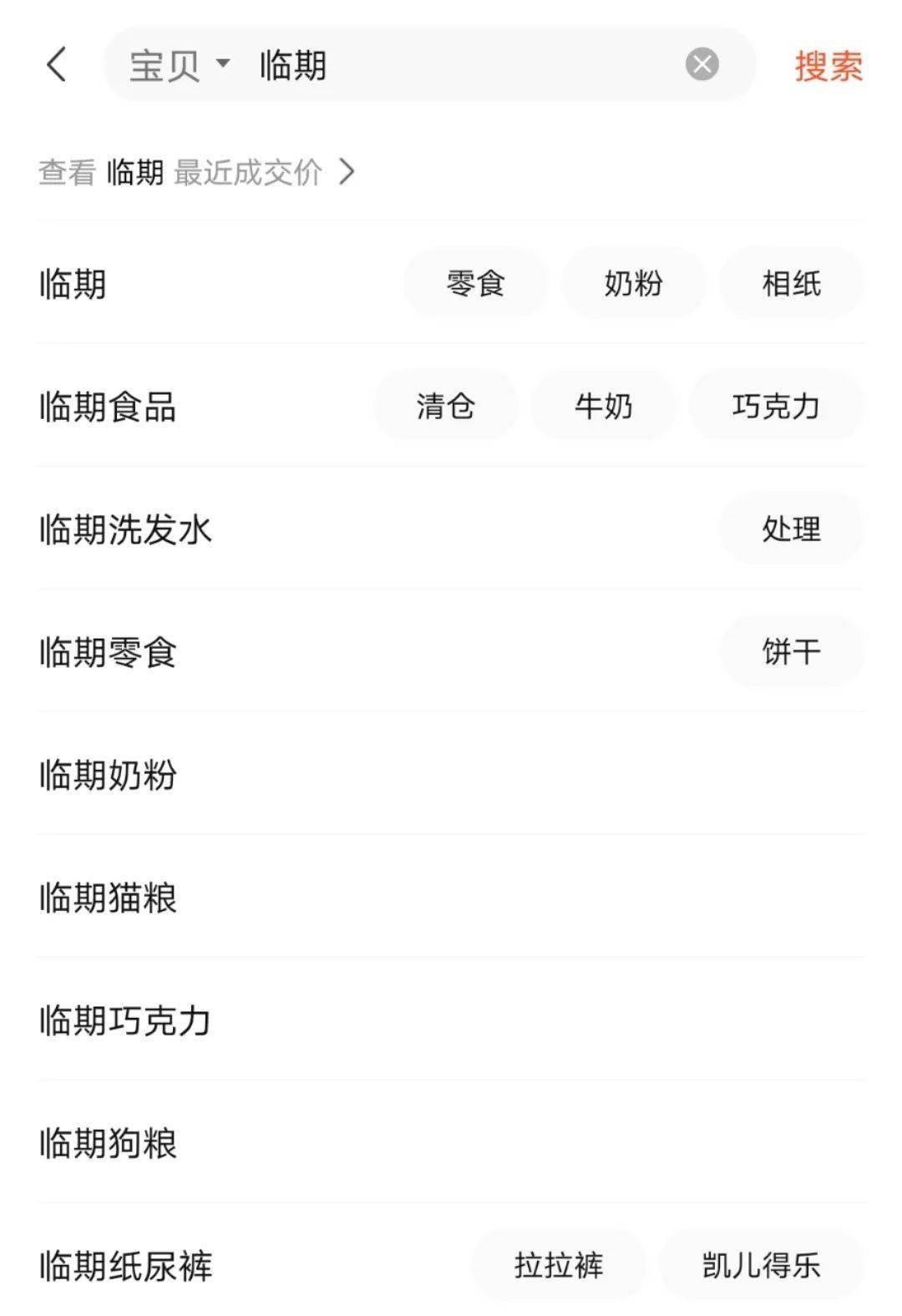
Task: Select the 临期 search suggestion
Action: [73, 282]
